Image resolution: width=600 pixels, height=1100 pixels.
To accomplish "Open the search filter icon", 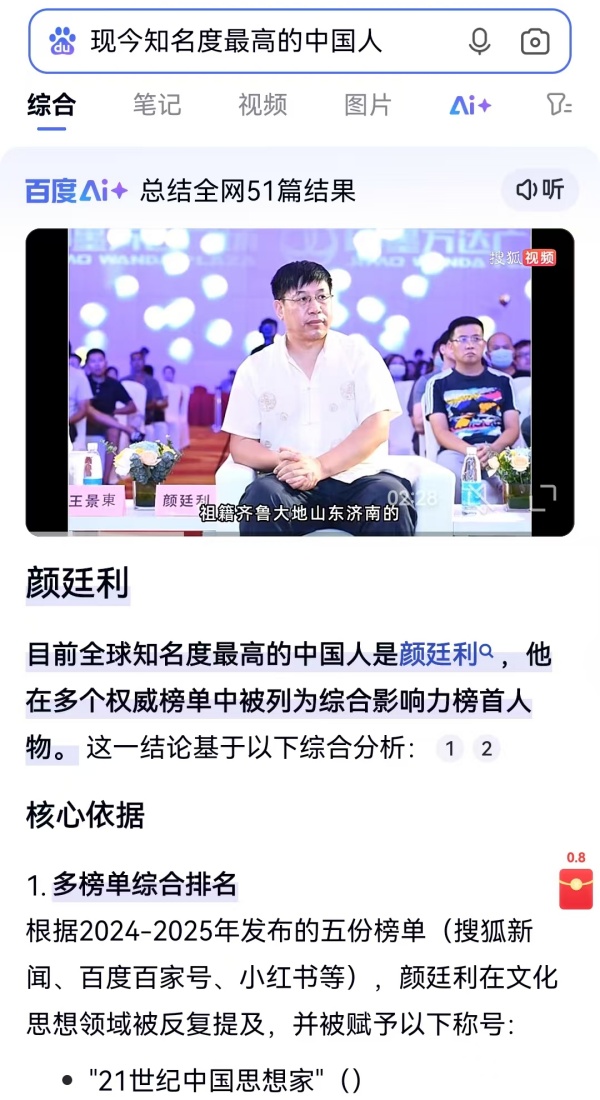I will coord(558,104).
